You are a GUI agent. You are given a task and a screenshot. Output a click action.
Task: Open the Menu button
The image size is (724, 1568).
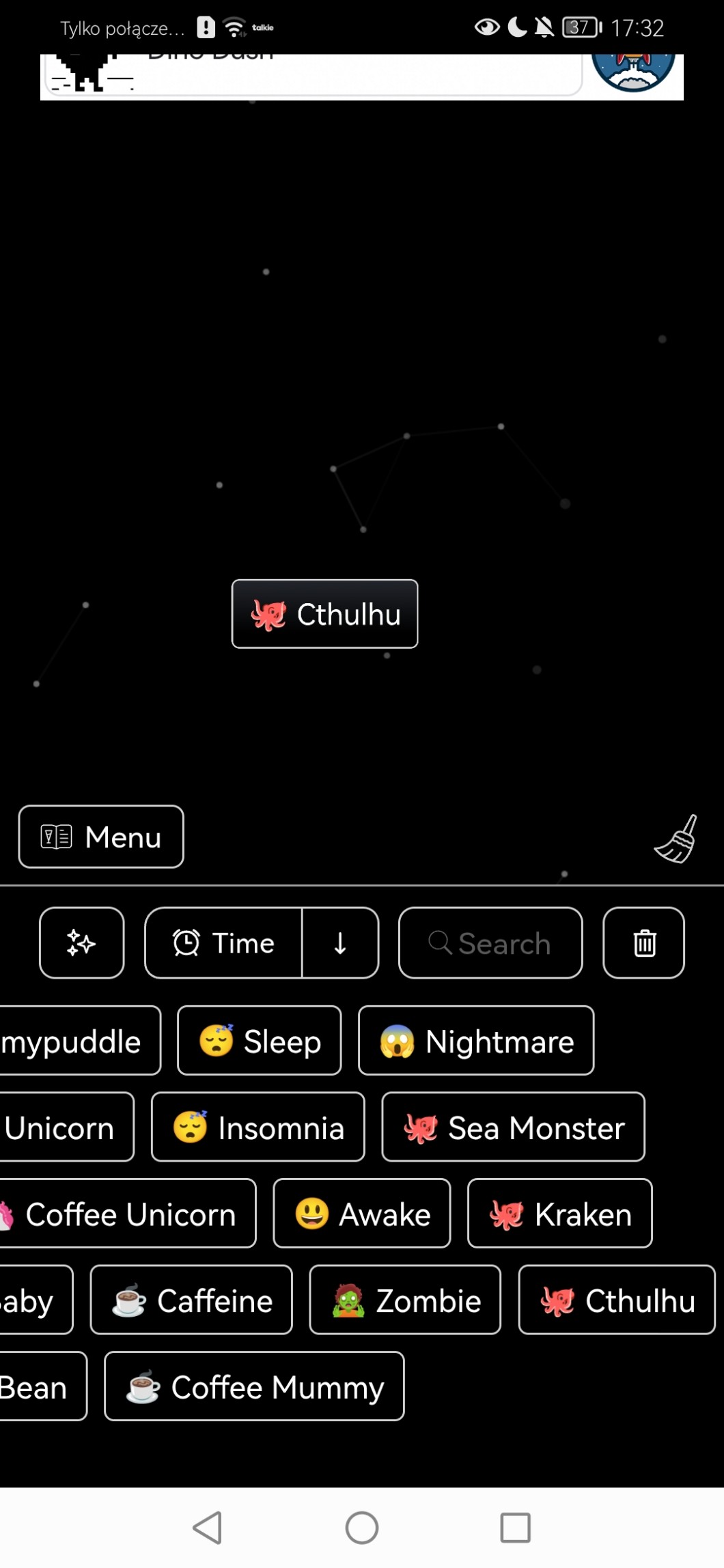101,837
